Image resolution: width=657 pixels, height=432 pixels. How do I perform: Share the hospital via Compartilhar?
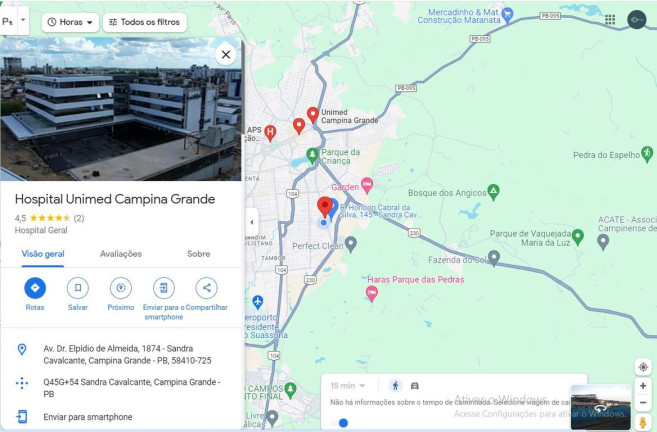pyautogui.click(x=207, y=288)
